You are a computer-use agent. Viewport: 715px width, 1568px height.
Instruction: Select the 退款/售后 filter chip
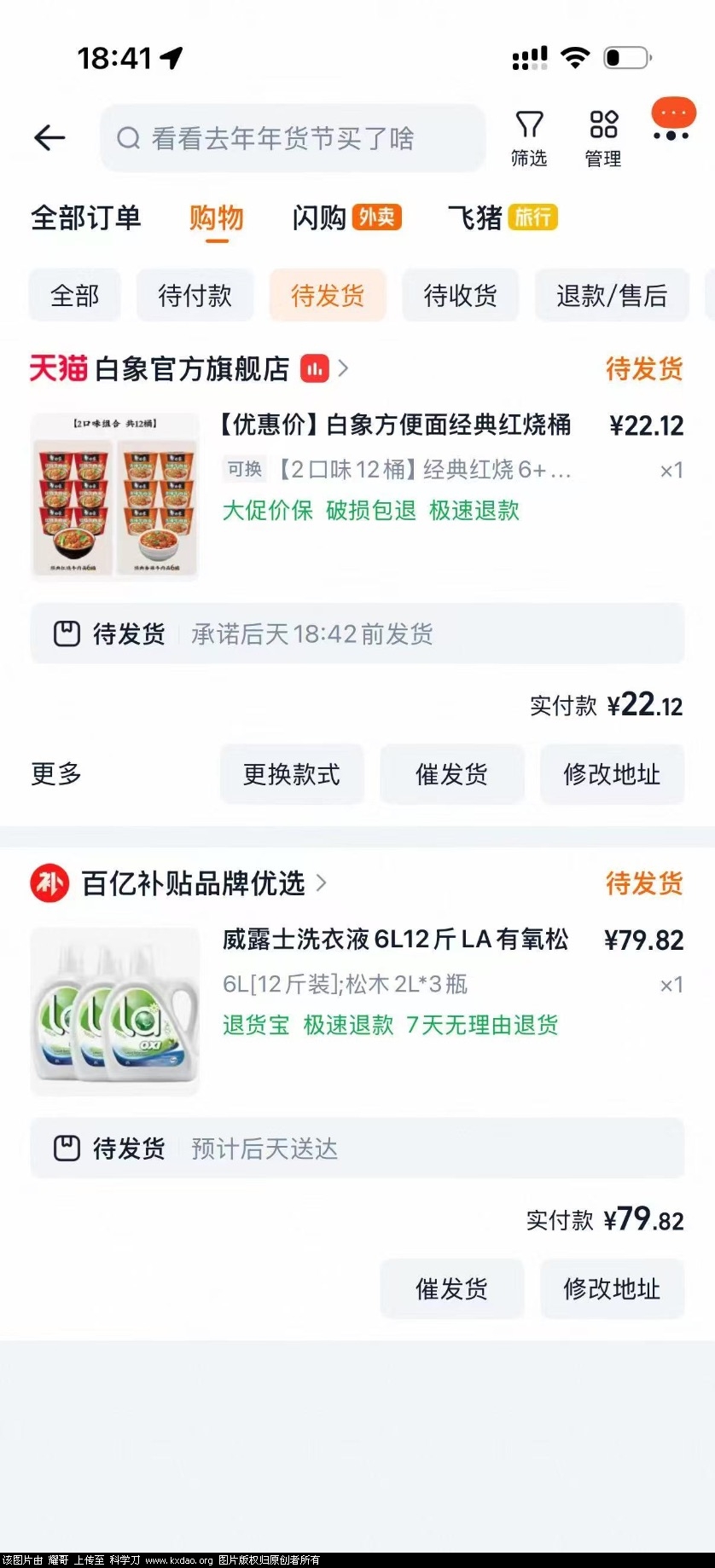pos(612,296)
